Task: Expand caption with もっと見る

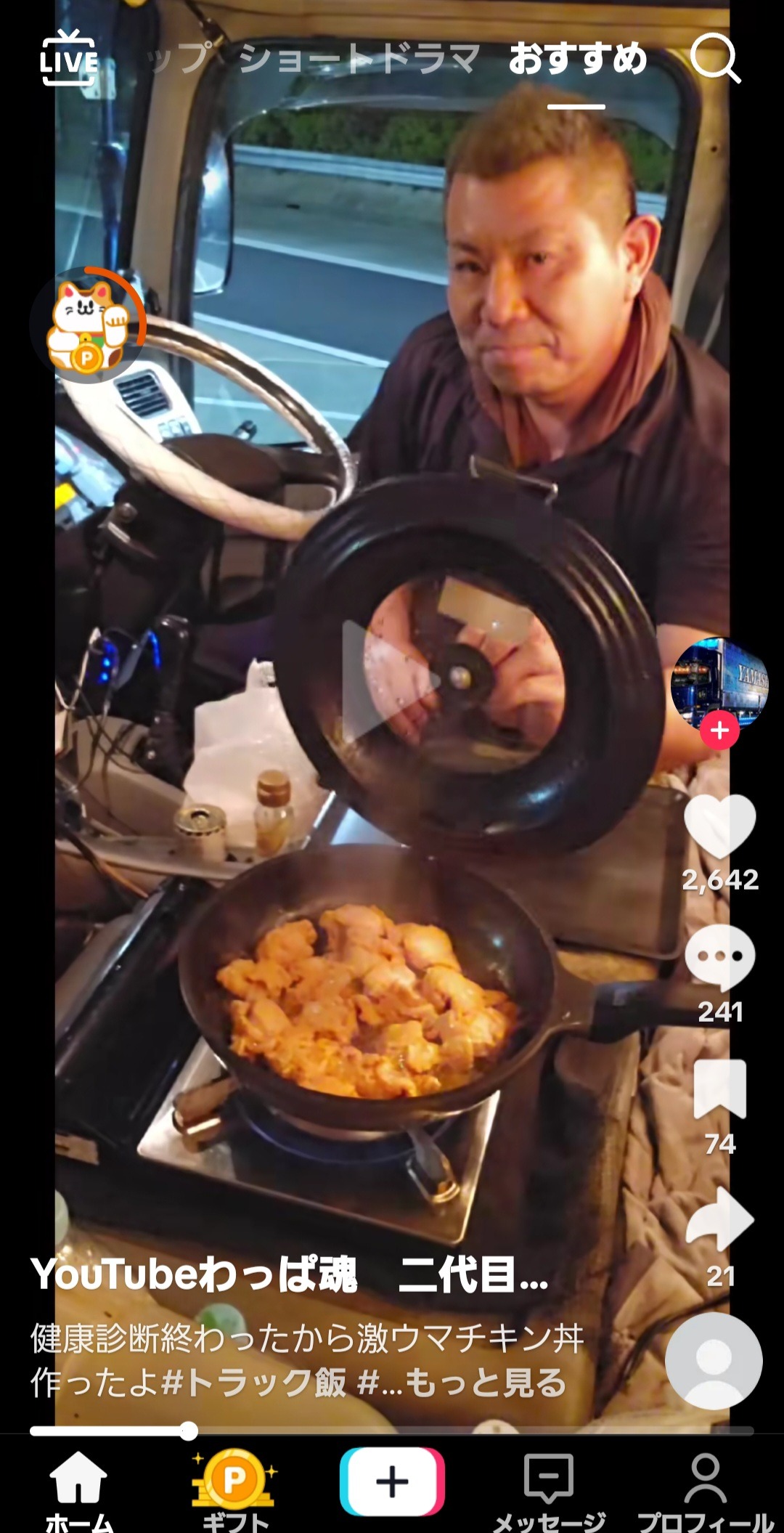Action: pyautogui.click(x=485, y=1383)
